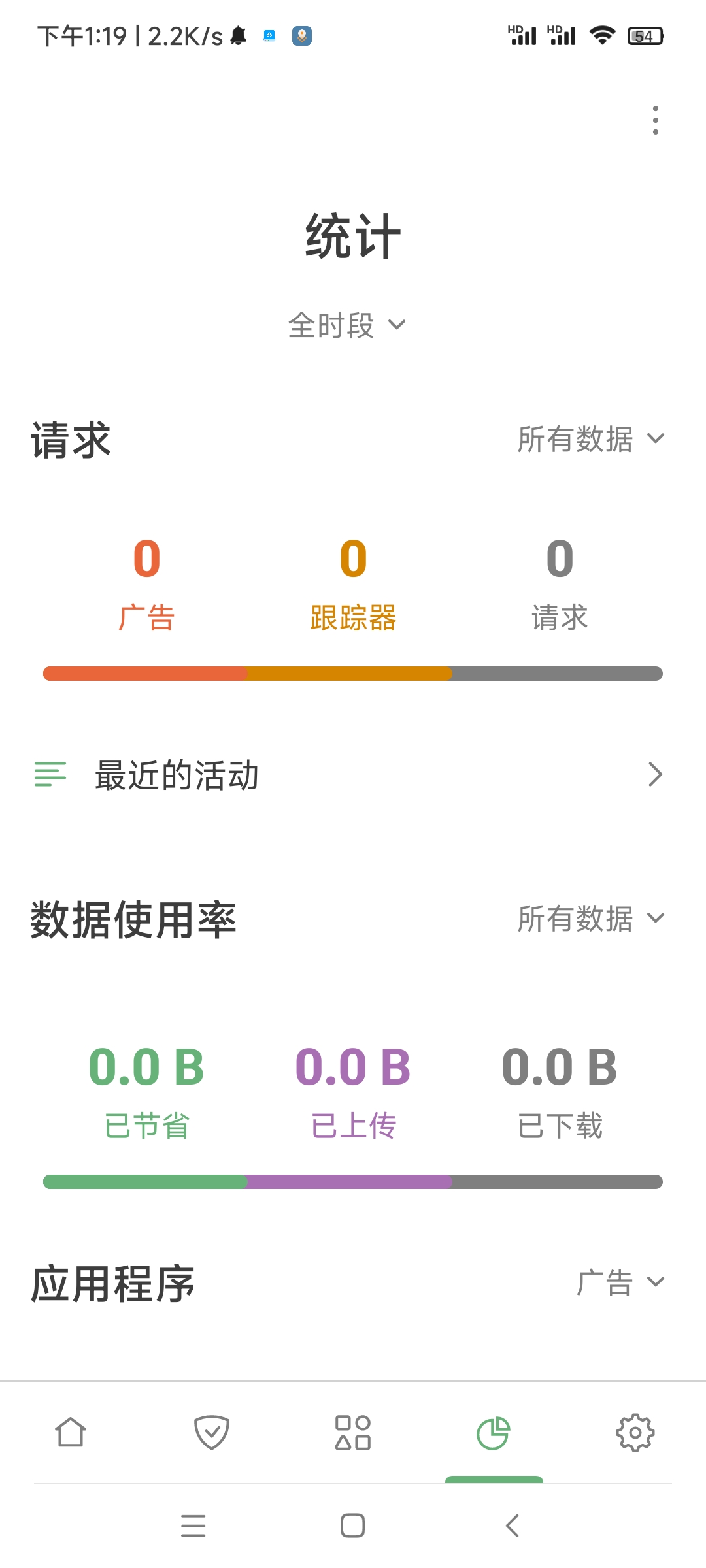706x1568 pixels.
Task: Expand the 全时段 time period dropdown
Action: click(x=347, y=325)
